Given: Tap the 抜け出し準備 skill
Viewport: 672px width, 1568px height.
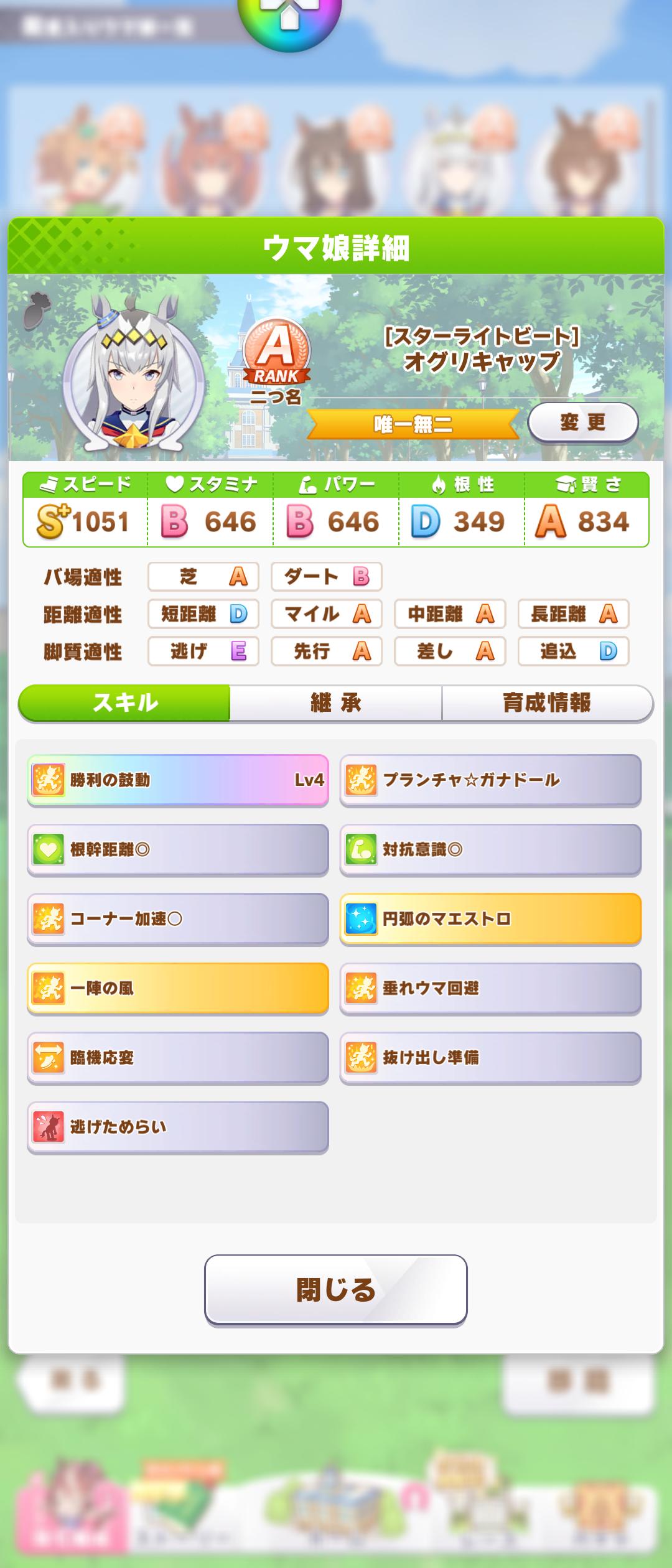Looking at the screenshot, I should point(490,1058).
